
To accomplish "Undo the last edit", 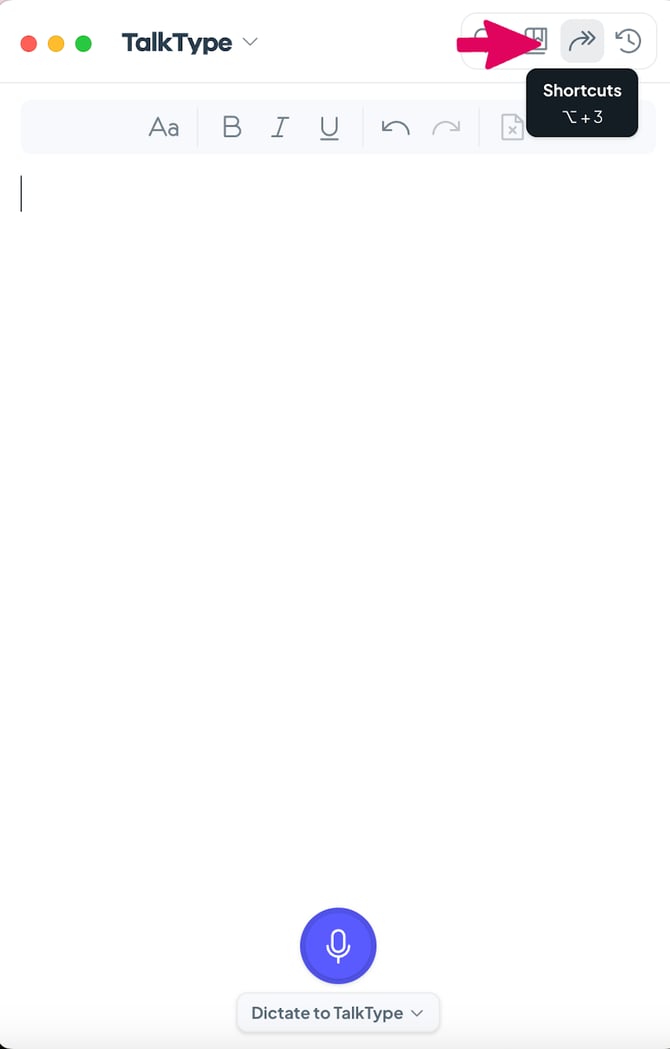I will (396, 128).
